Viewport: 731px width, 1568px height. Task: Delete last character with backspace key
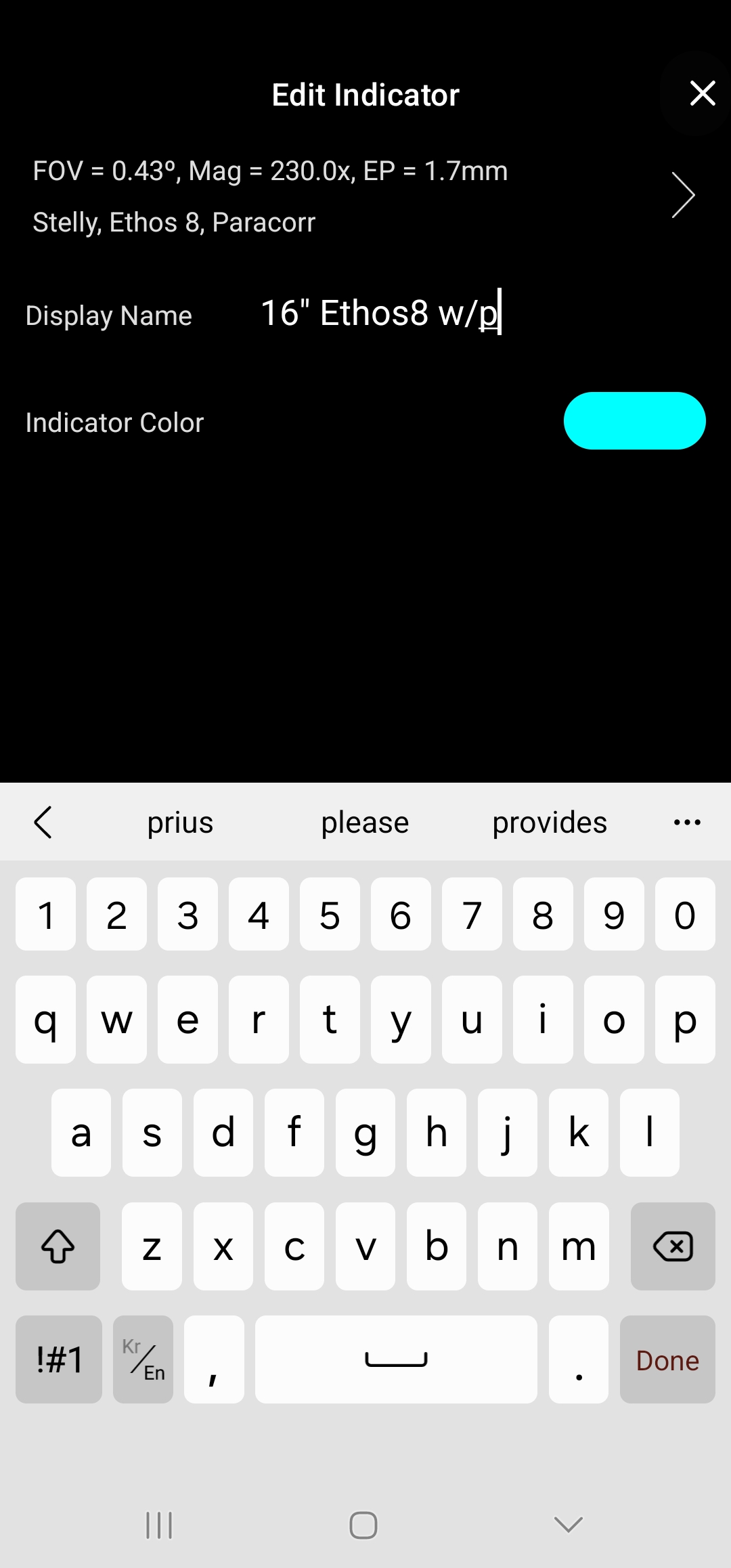point(672,1246)
